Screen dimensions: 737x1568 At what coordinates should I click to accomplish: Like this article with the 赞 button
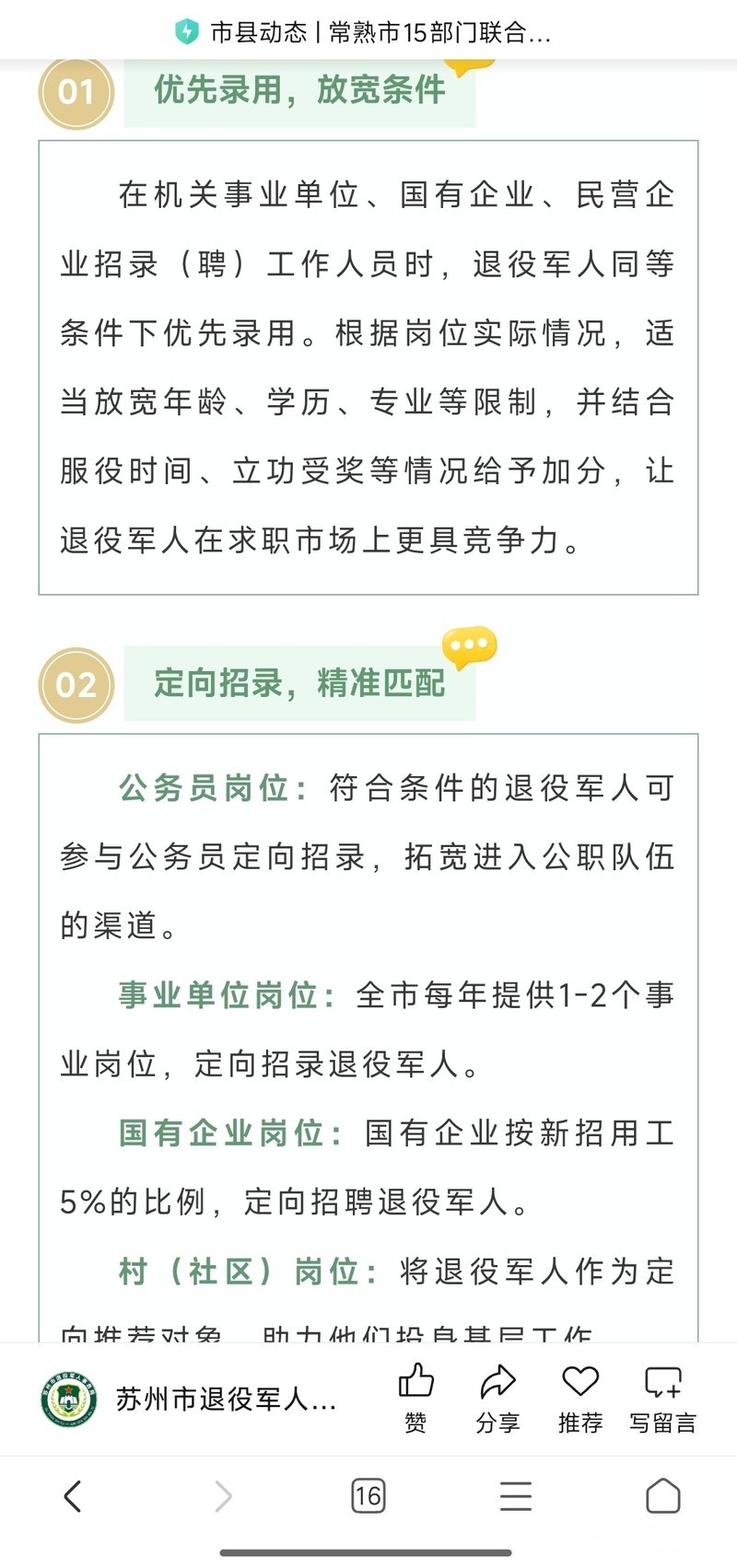[x=415, y=1396]
